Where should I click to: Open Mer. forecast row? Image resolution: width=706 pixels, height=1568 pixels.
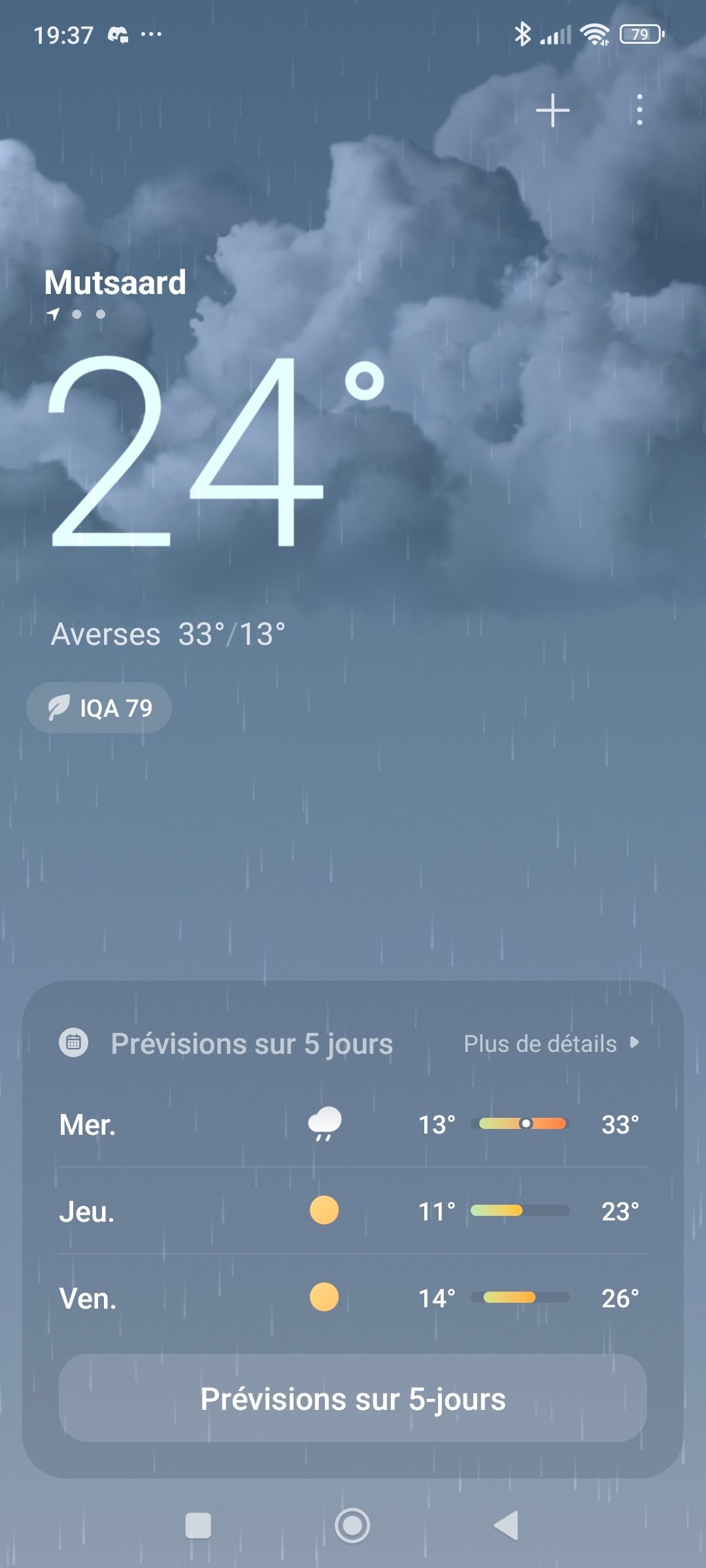tap(353, 1124)
